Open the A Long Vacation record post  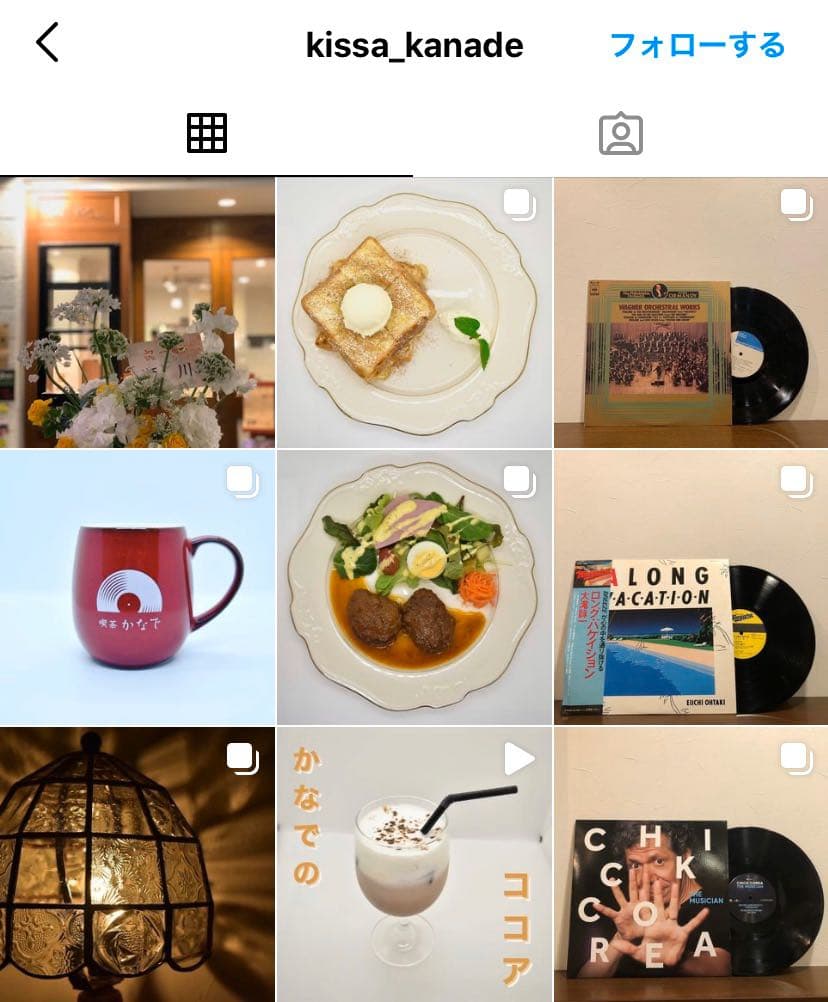(x=691, y=587)
